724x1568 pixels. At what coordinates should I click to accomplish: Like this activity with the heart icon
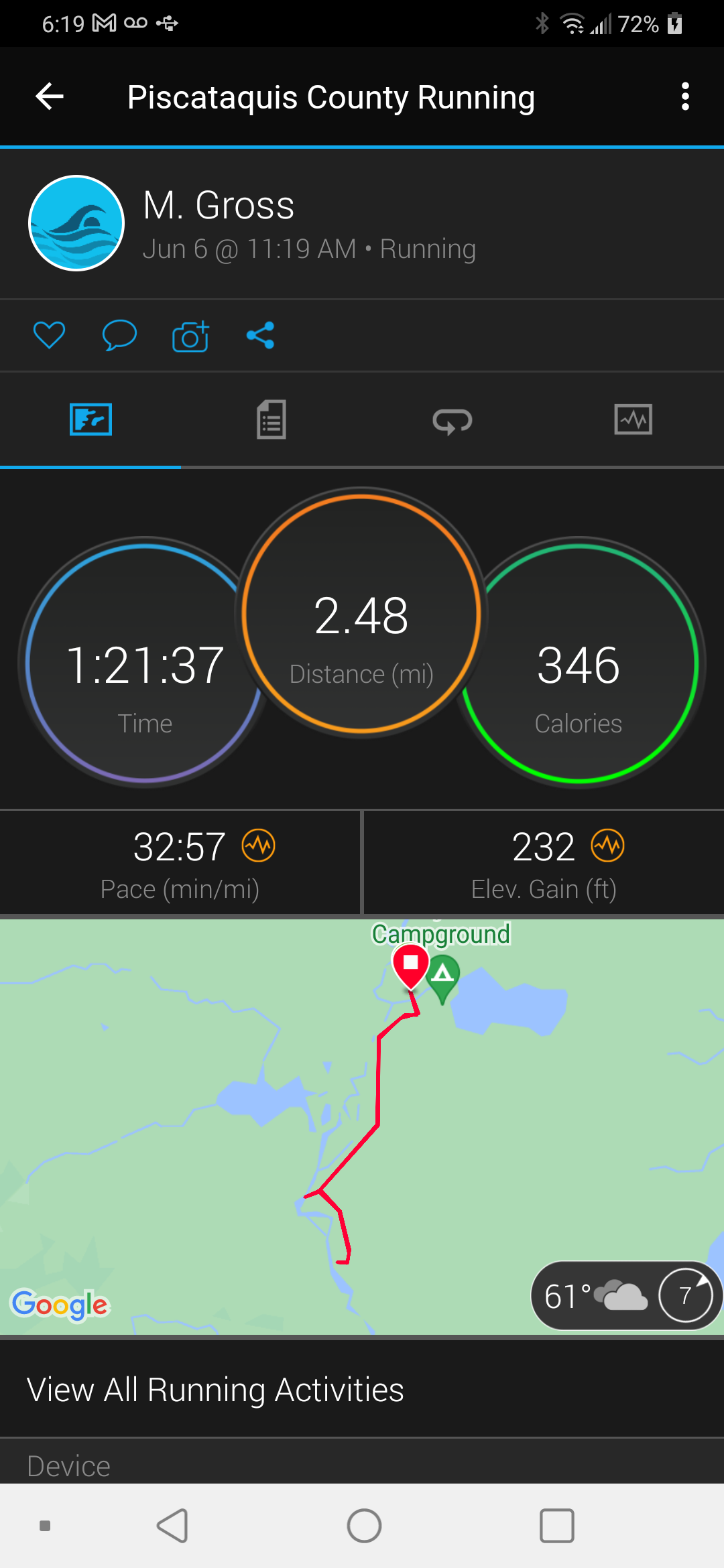tap(50, 335)
